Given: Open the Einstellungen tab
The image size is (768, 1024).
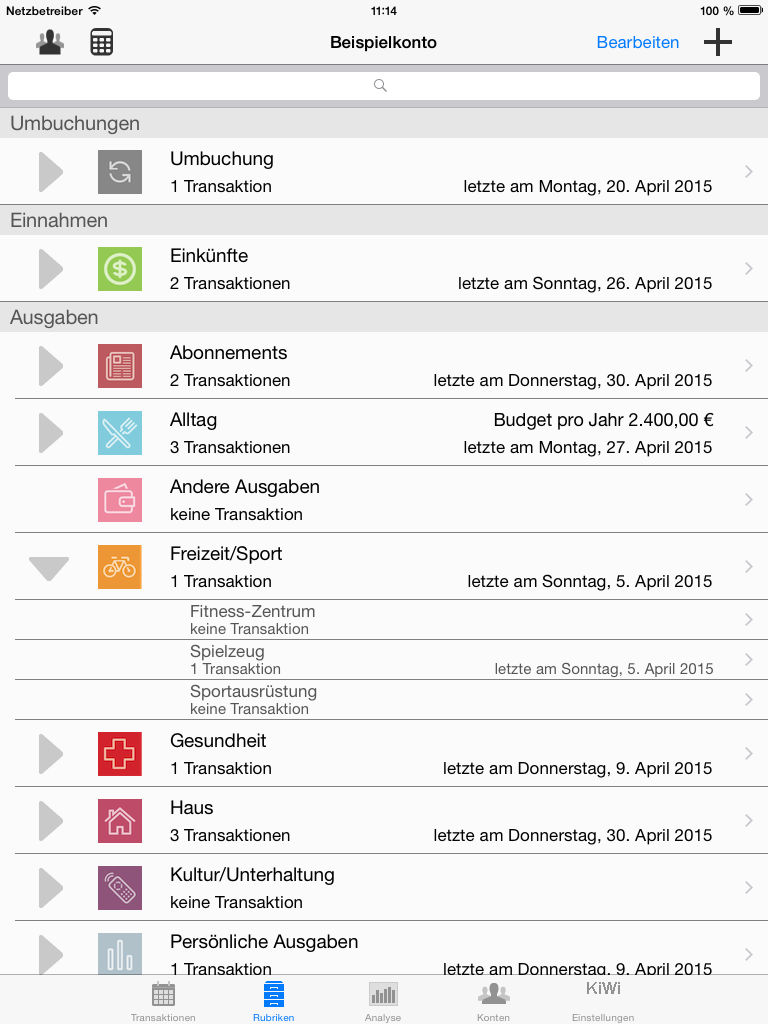Looking at the screenshot, I should tap(603, 1000).
